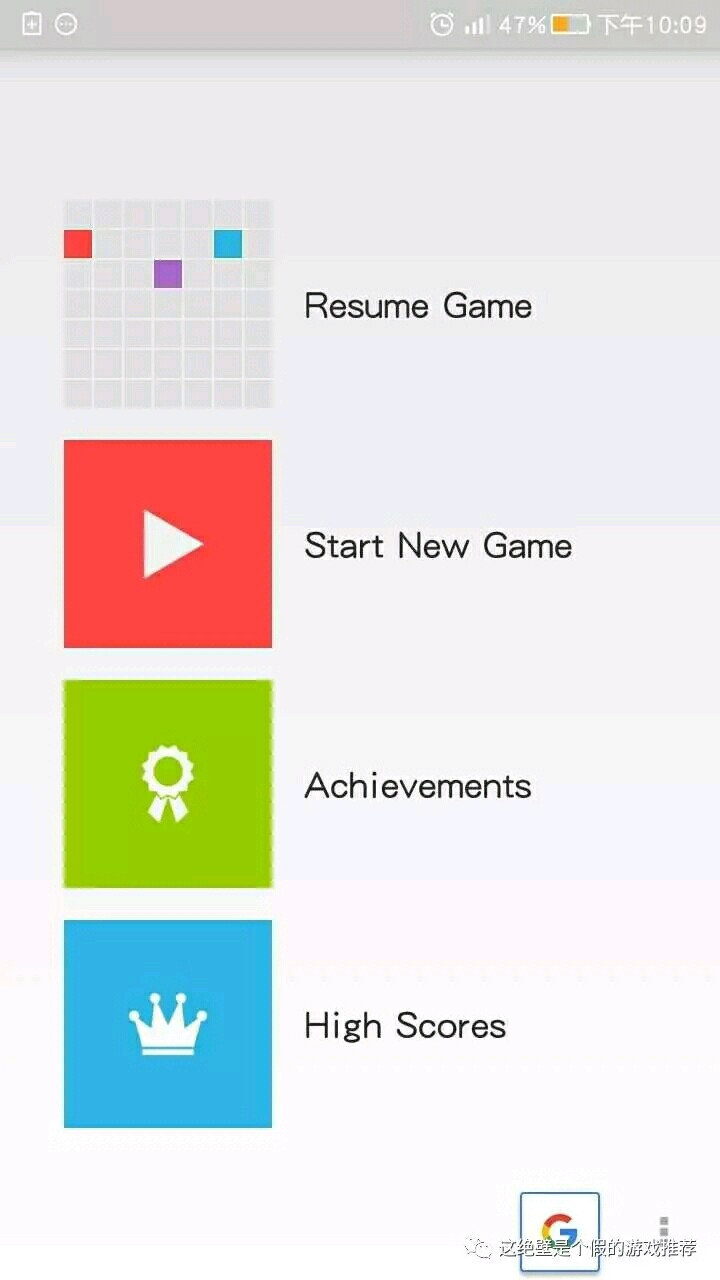Open the Achievements screen
Image resolution: width=720 pixels, height=1280 pixels.
click(x=168, y=784)
